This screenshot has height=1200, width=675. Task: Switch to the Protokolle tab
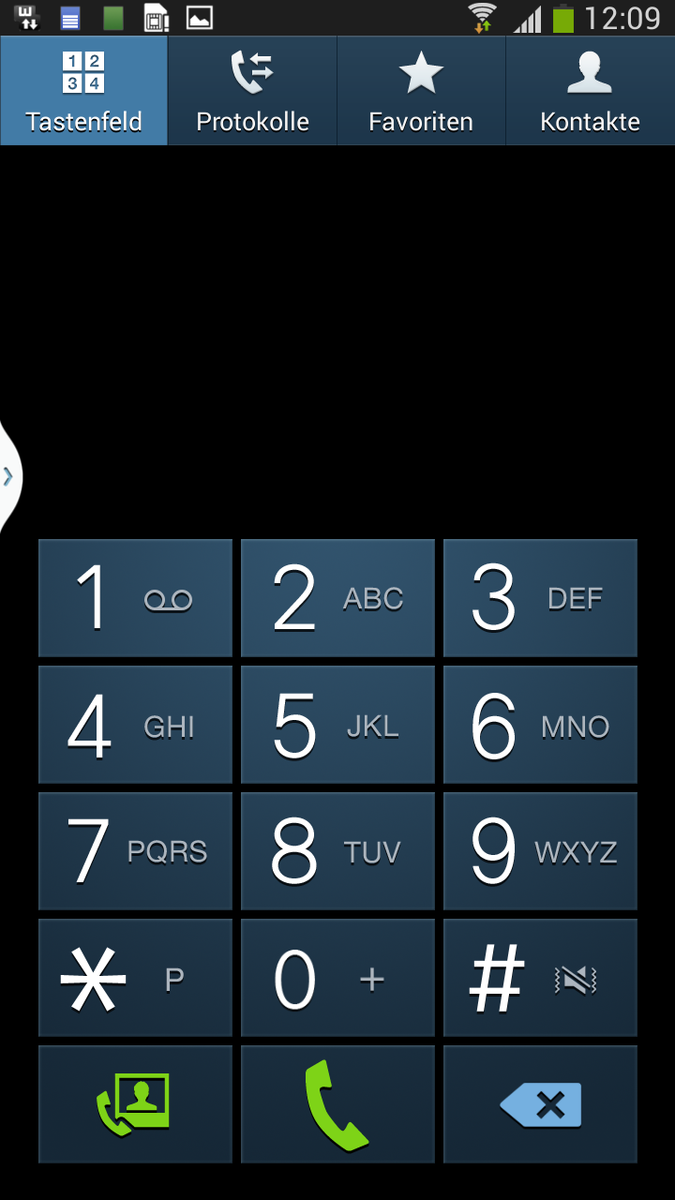coord(252,92)
